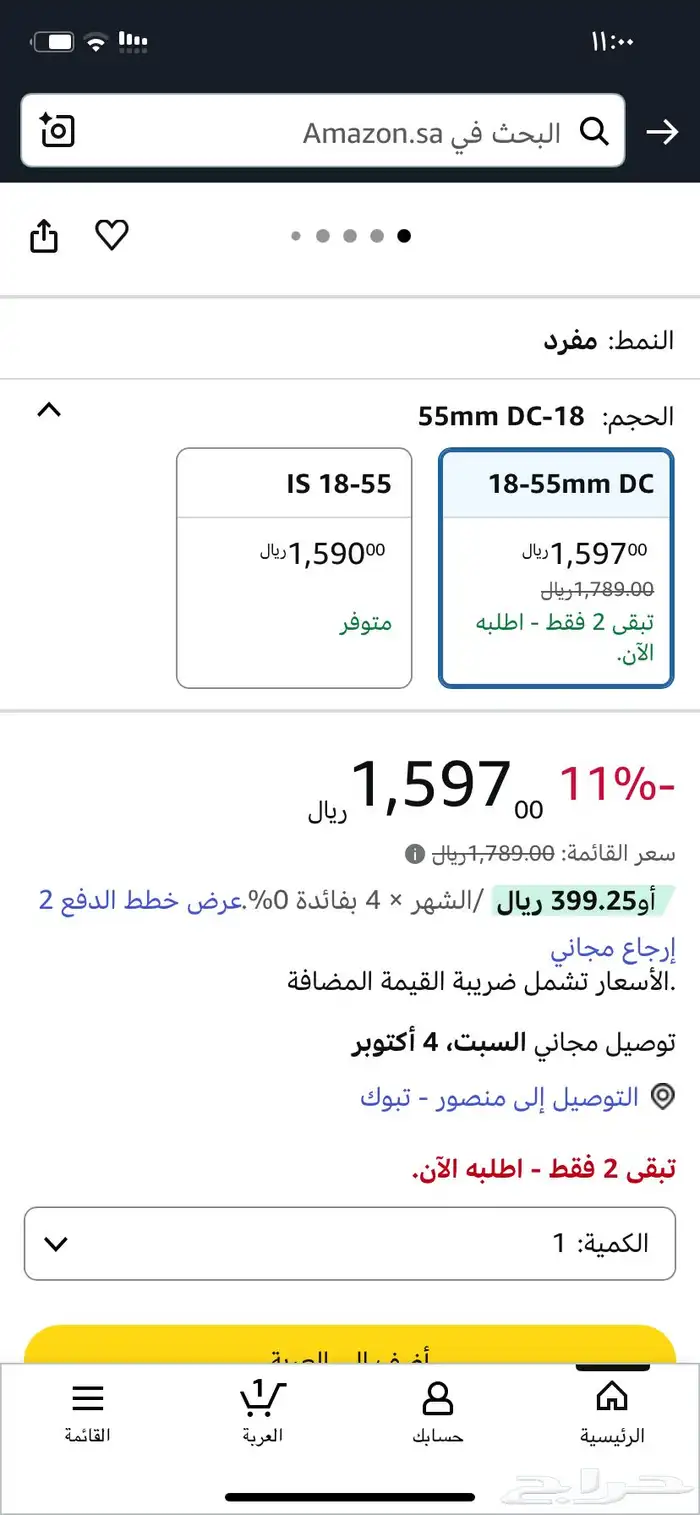
Task: Select the IS 18-55 size option
Action: (x=294, y=567)
